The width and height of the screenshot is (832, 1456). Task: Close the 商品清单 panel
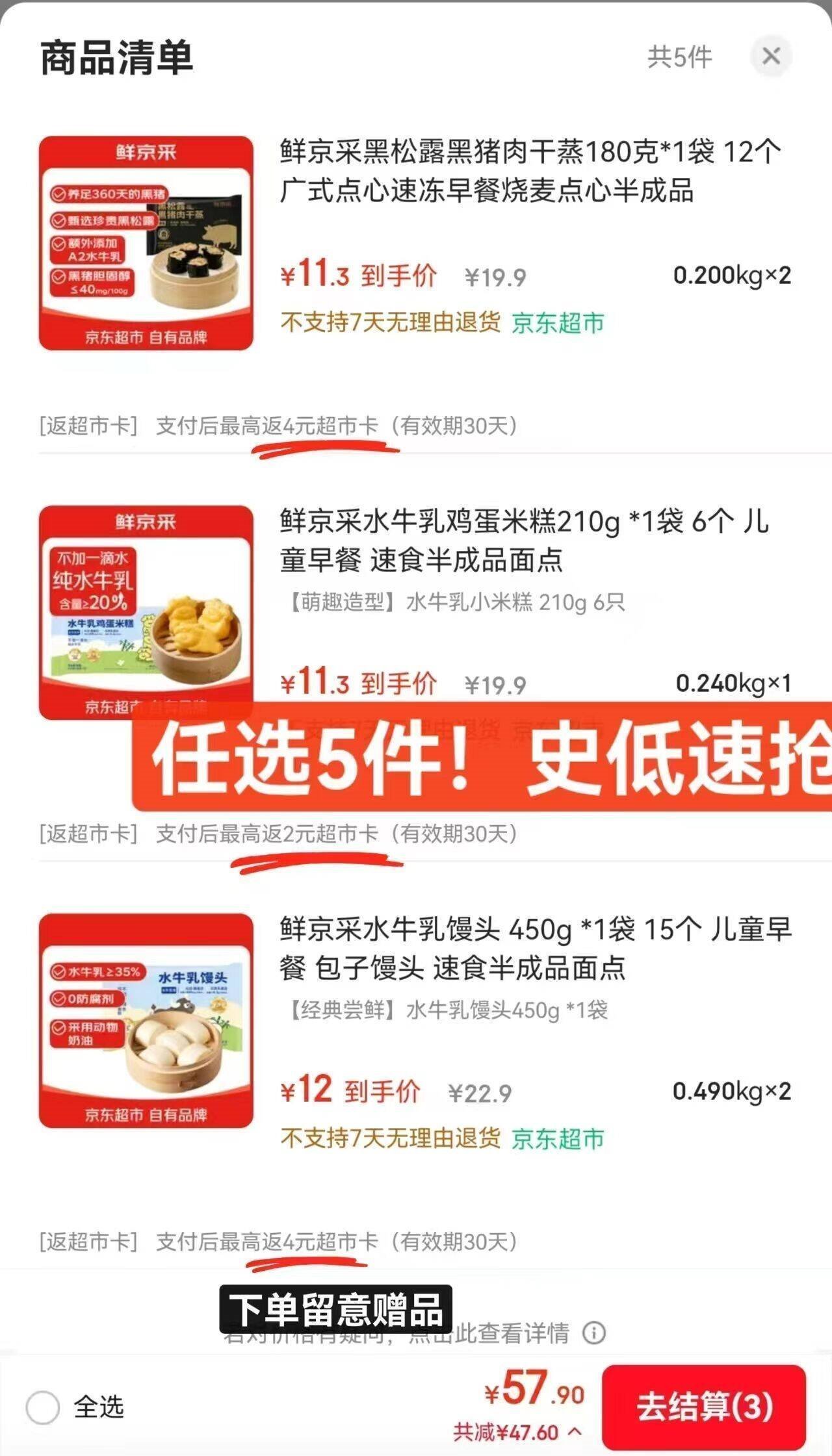tap(771, 57)
